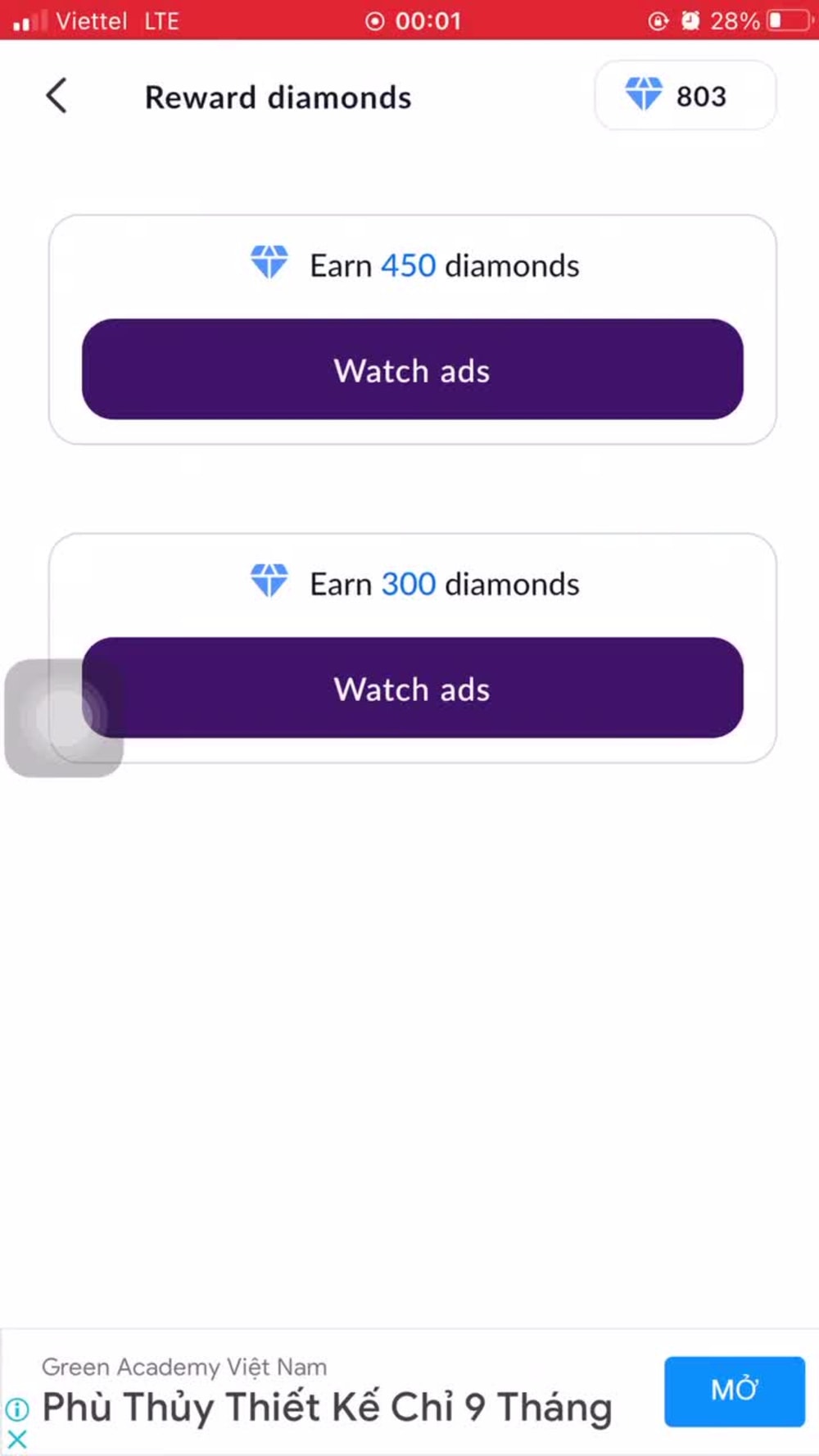
Task: Close the bottom banner ad
Action: [x=16, y=1439]
